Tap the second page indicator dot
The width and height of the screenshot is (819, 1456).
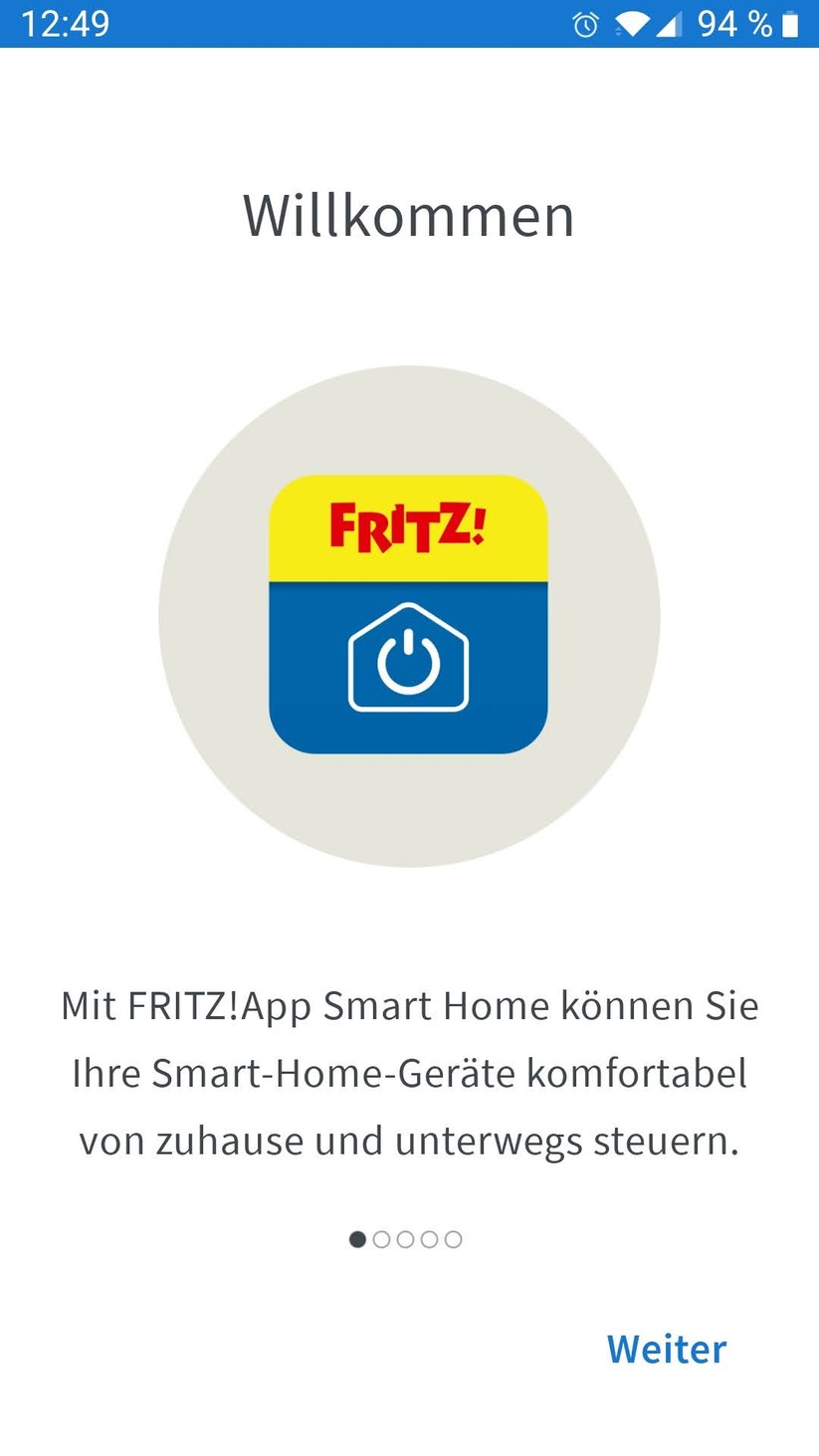(x=381, y=1239)
